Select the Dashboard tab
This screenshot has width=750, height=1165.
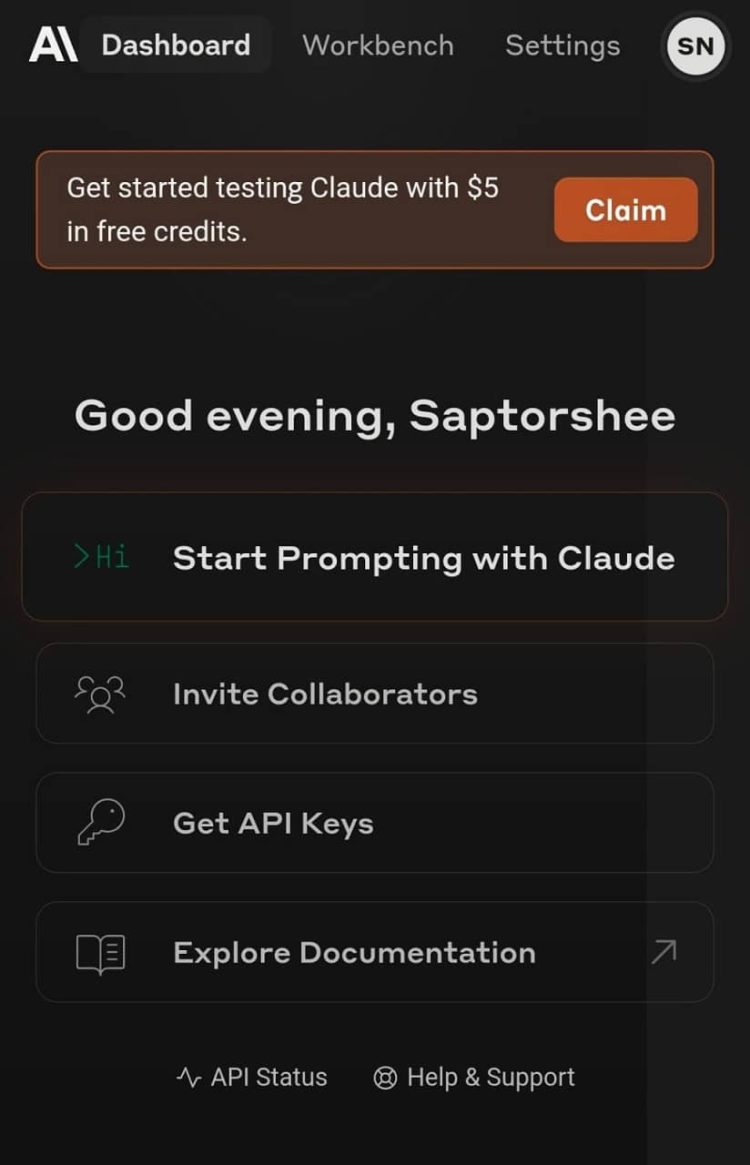click(175, 45)
